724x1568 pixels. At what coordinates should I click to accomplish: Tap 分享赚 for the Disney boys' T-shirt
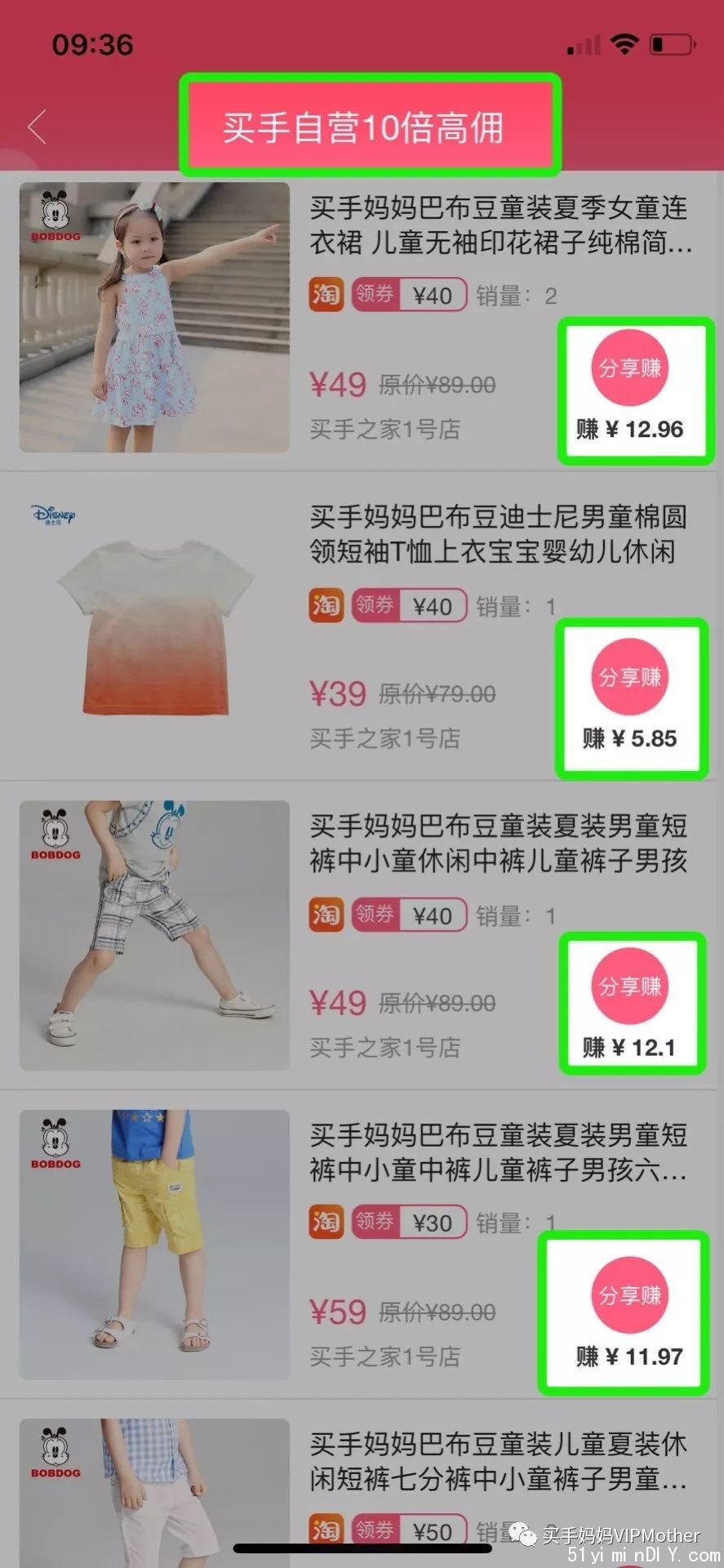tap(629, 678)
